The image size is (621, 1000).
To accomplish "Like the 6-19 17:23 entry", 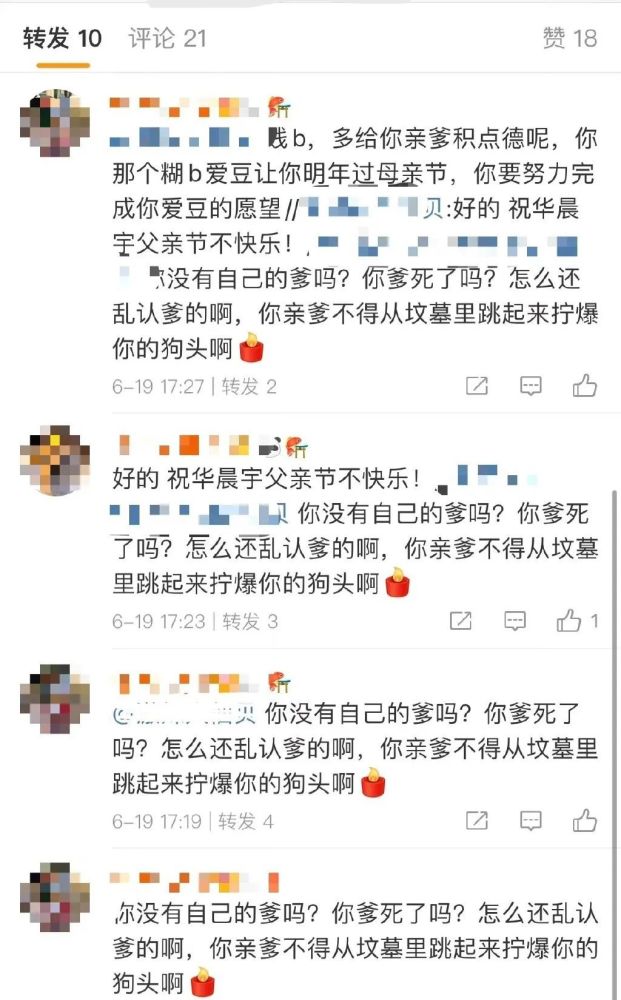I will click(x=569, y=621).
